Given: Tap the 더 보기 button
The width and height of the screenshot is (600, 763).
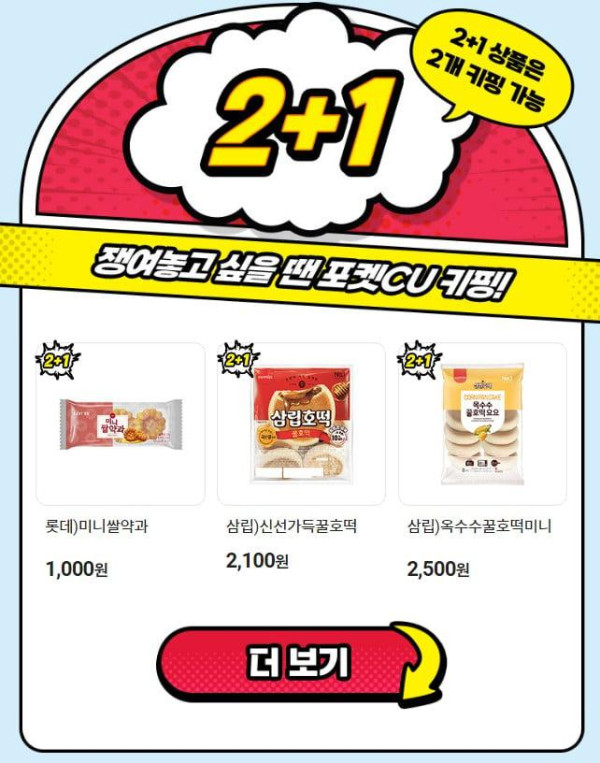Looking at the screenshot, I should tap(298, 661).
